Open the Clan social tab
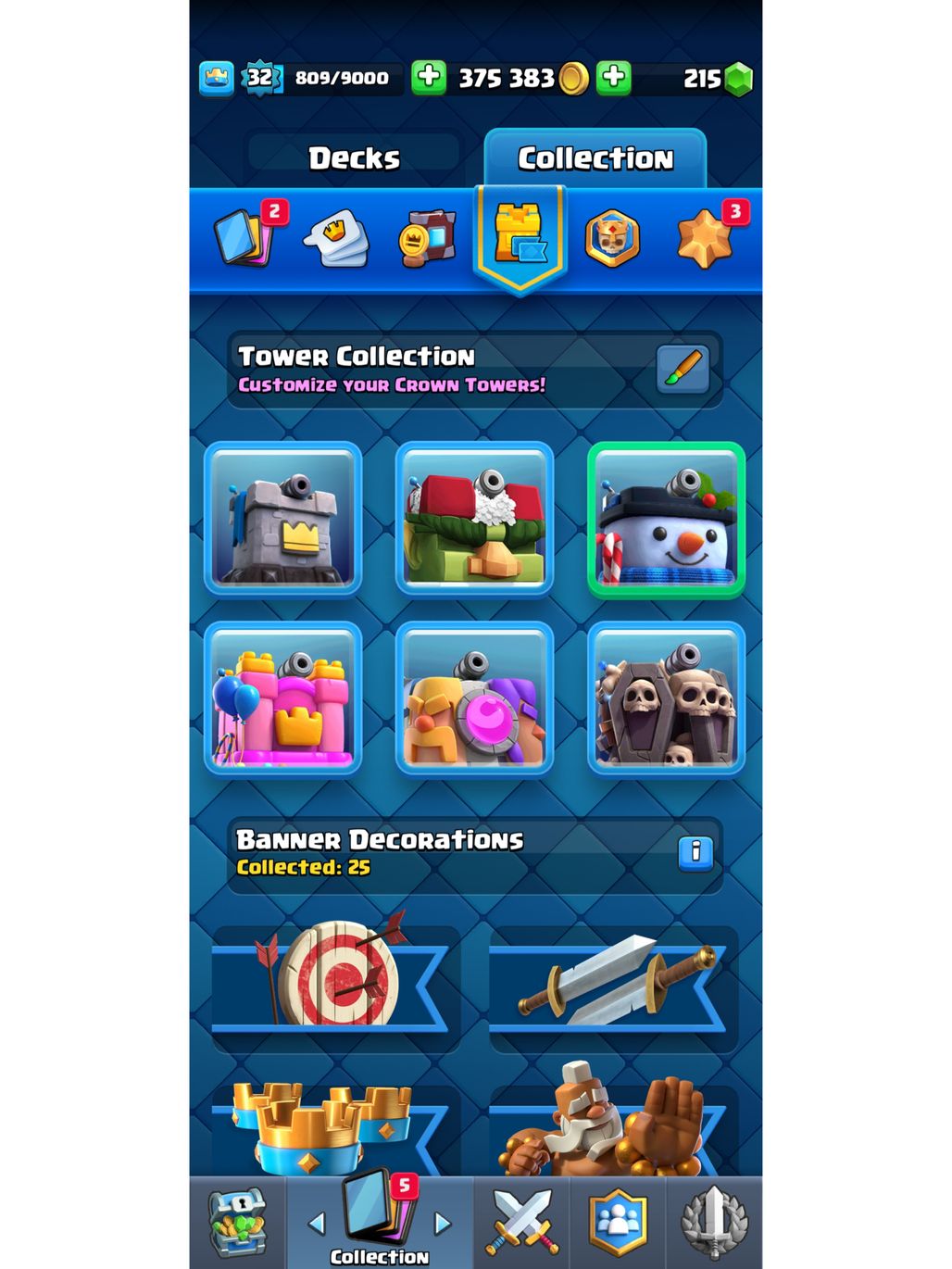 click(618, 1222)
